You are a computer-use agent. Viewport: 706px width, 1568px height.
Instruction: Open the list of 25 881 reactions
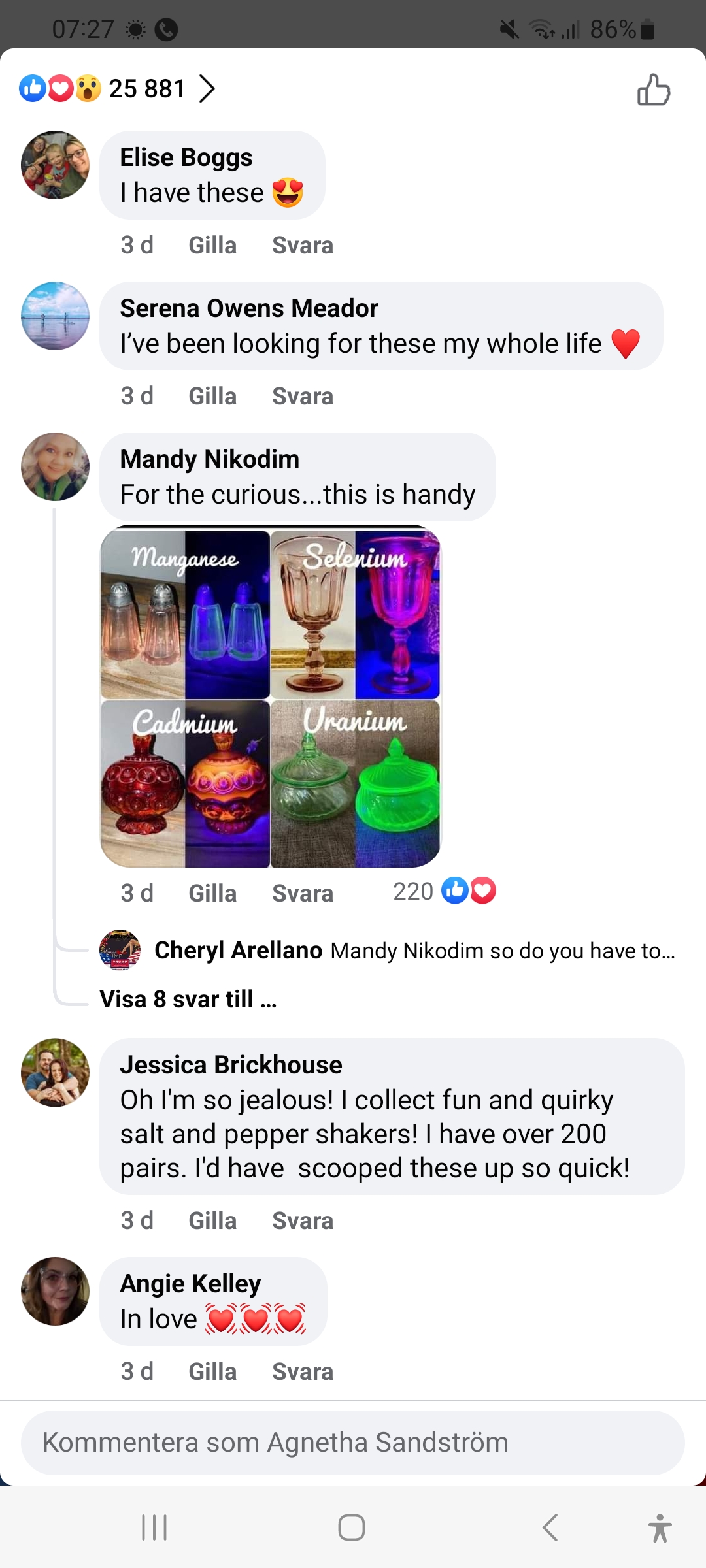click(147, 89)
